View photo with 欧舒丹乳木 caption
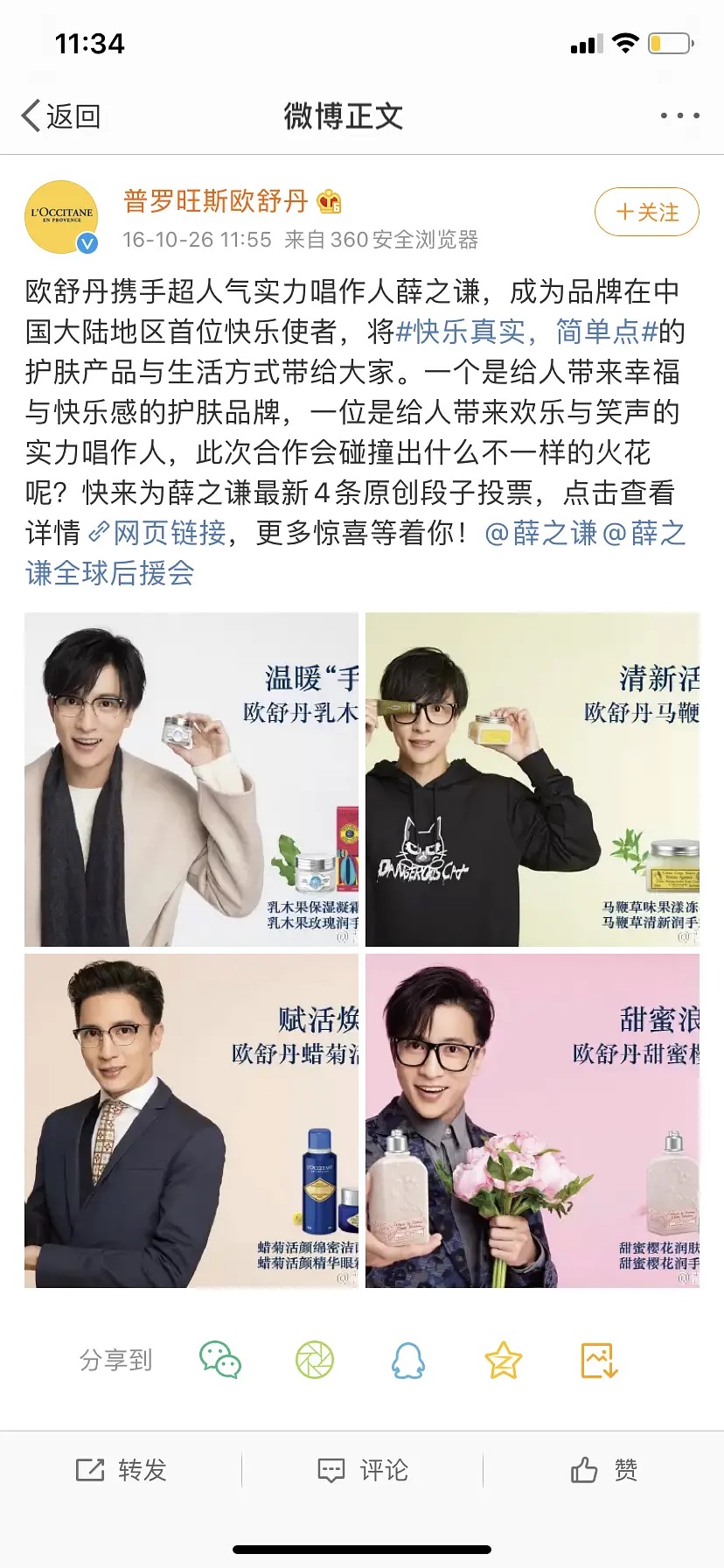This screenshot has height=1568, width=724. tap(191, 780)
